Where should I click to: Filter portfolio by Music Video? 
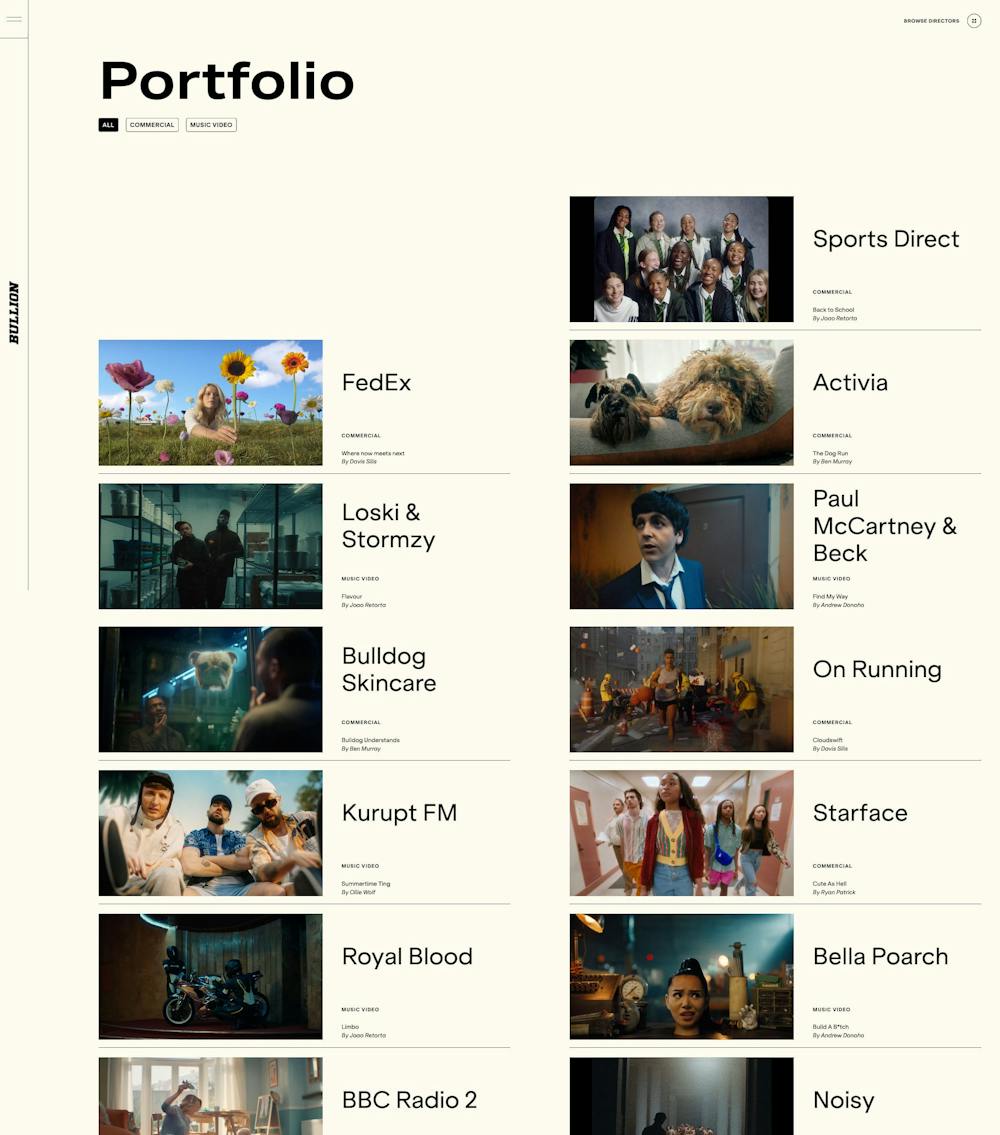point(211,125)
